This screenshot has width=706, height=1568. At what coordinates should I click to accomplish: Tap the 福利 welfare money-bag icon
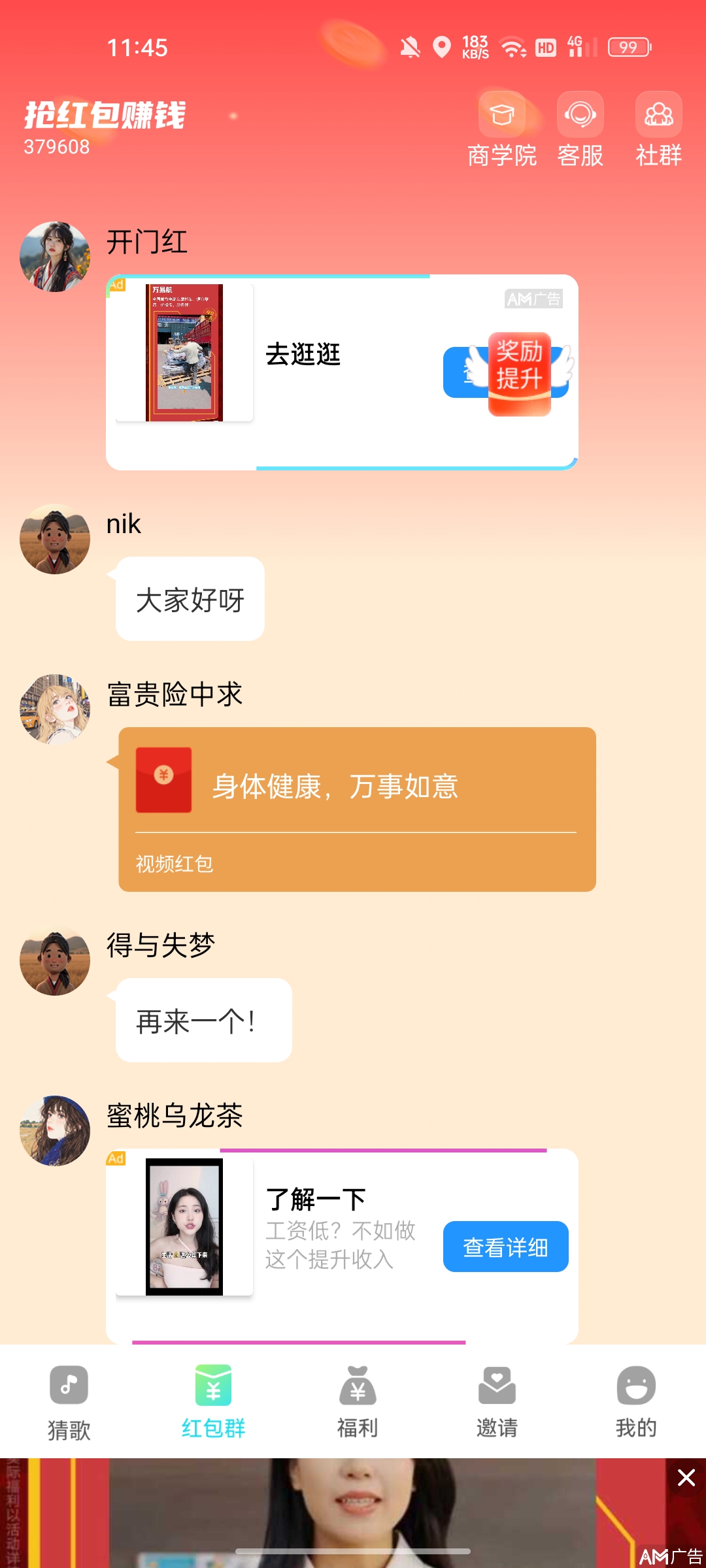[x=356, y=1385]
